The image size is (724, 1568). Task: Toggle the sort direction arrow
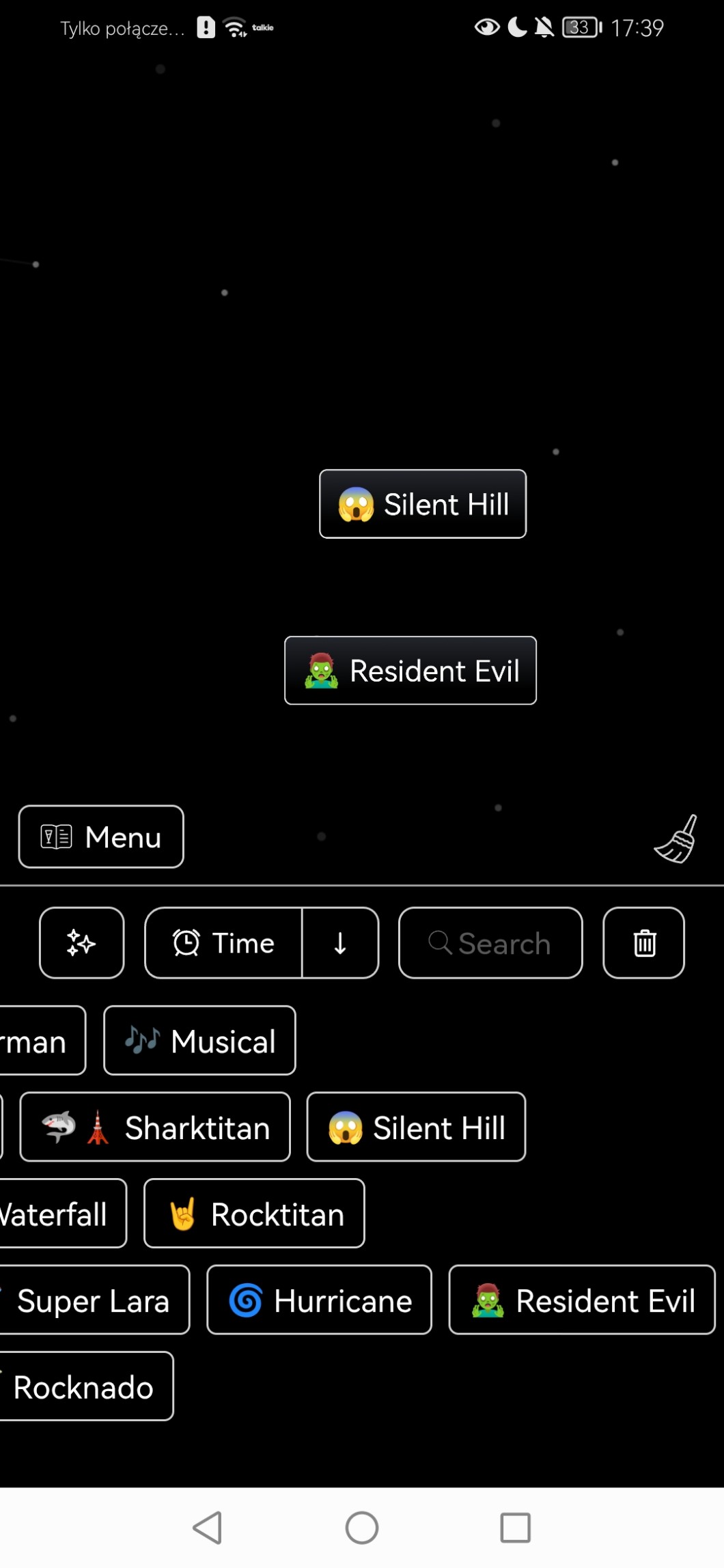pos(340,943)
